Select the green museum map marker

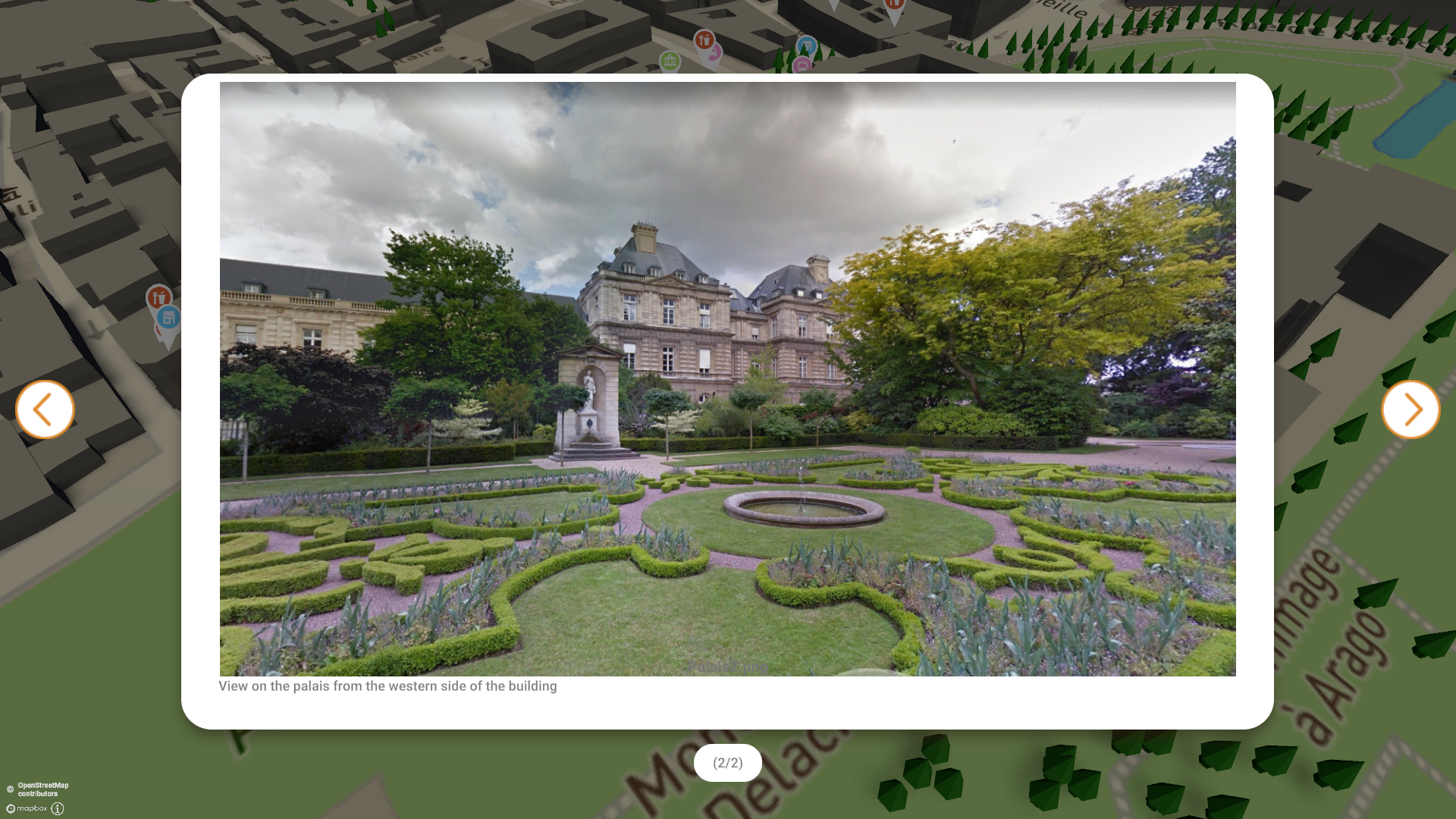(x=669, y=61)
